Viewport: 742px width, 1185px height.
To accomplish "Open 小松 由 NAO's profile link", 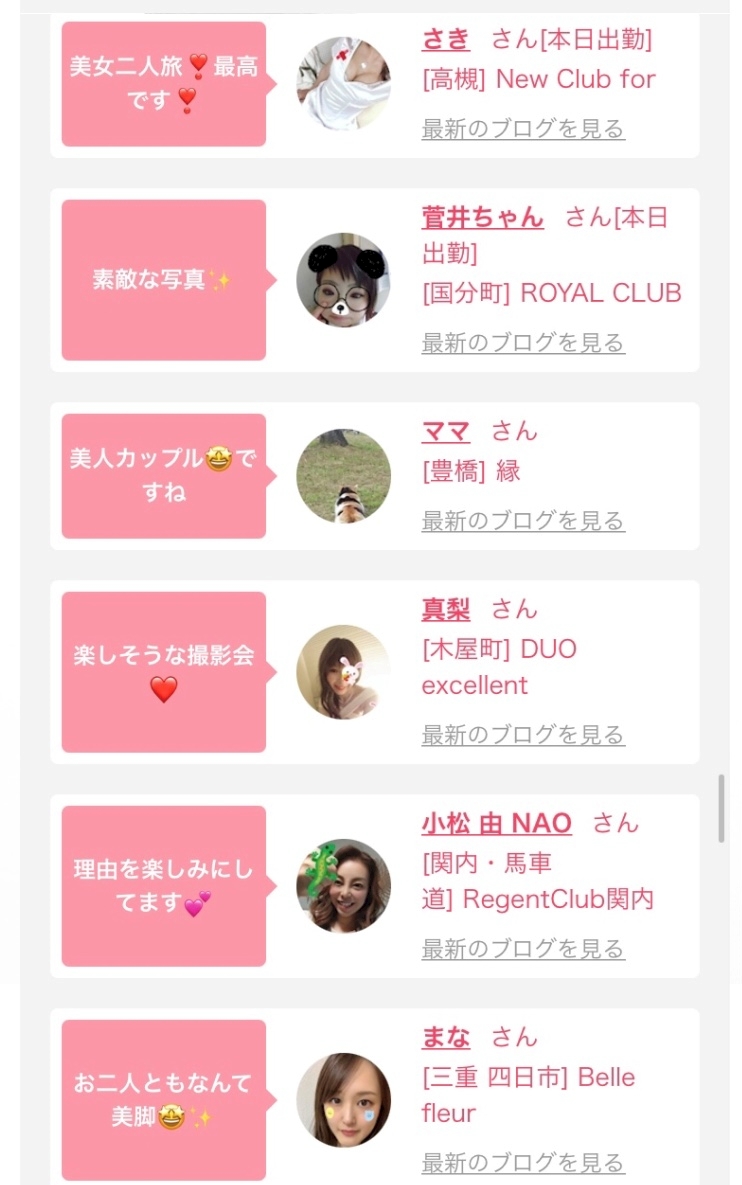I will [496, 823].
